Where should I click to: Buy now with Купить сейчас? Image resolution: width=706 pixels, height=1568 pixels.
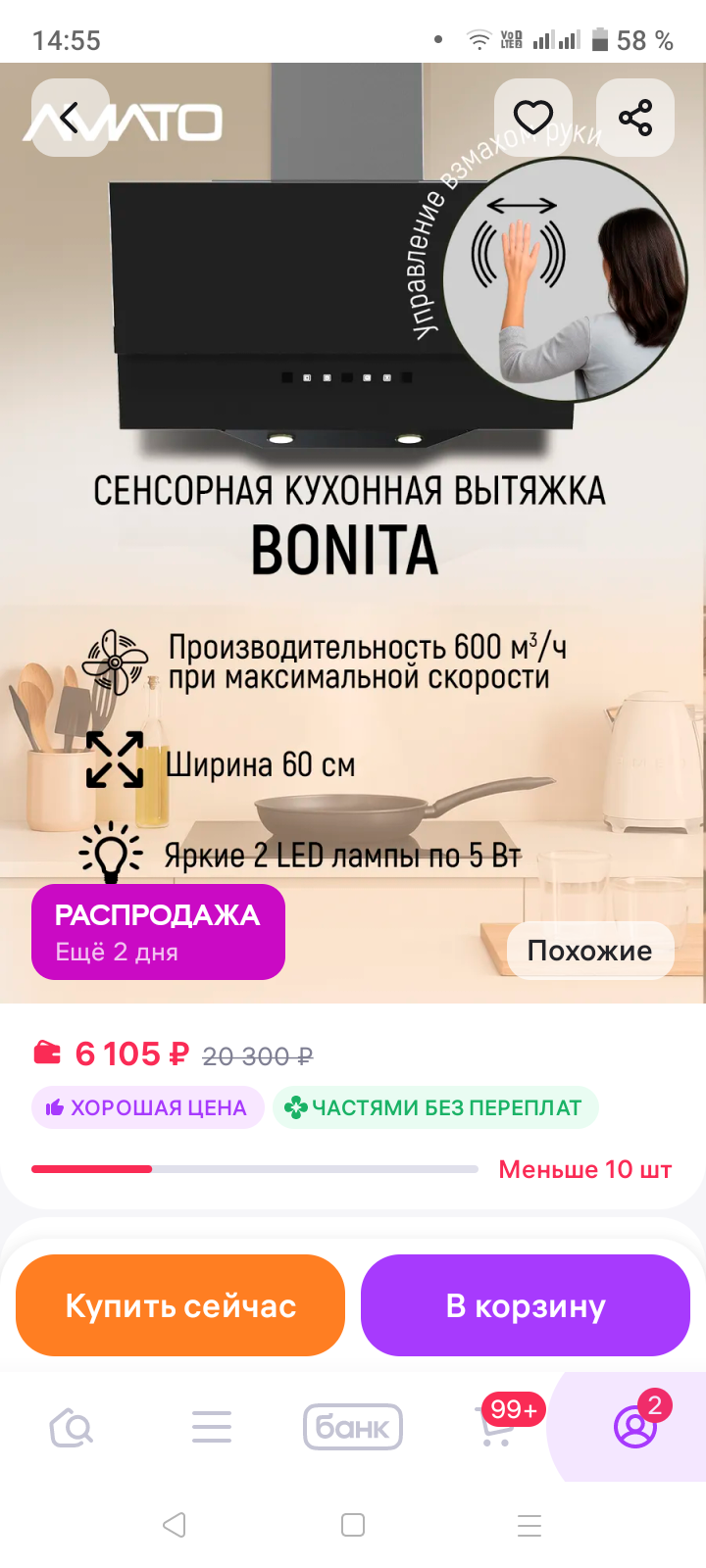click(180, 1305)
